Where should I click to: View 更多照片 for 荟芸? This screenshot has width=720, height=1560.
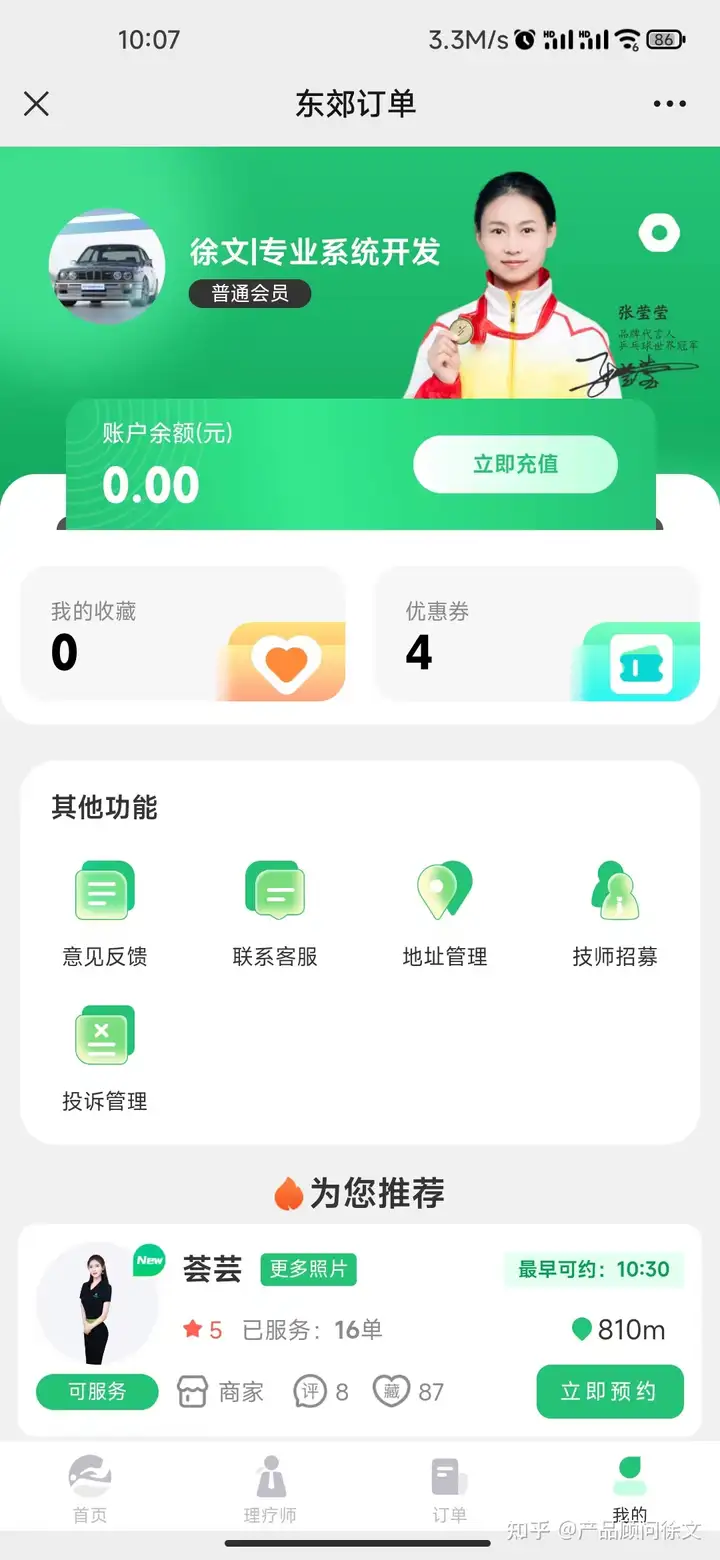(x=308, y=1269)
